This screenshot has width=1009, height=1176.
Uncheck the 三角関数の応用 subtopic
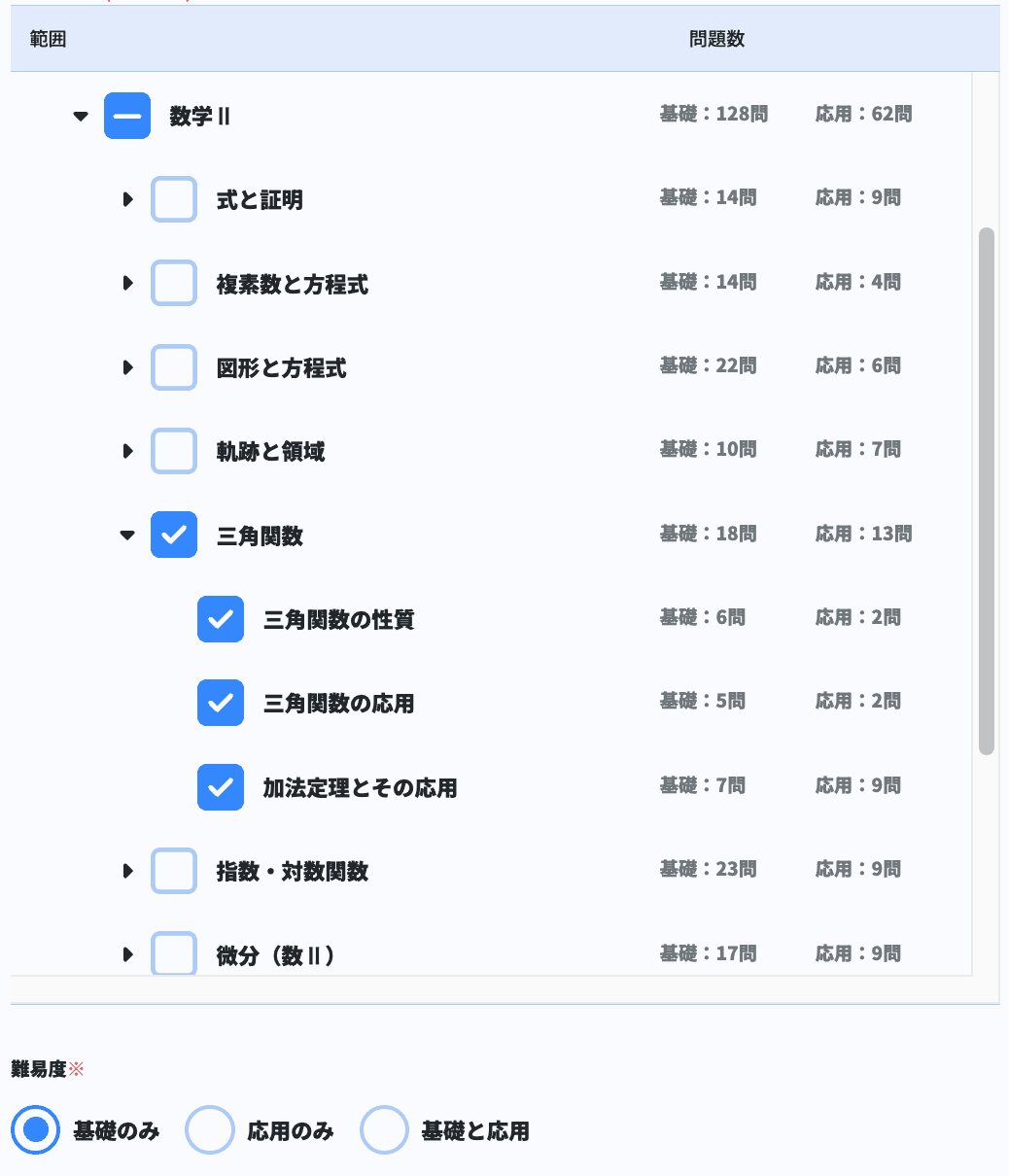pyautogui.click(x=221, y=703)
